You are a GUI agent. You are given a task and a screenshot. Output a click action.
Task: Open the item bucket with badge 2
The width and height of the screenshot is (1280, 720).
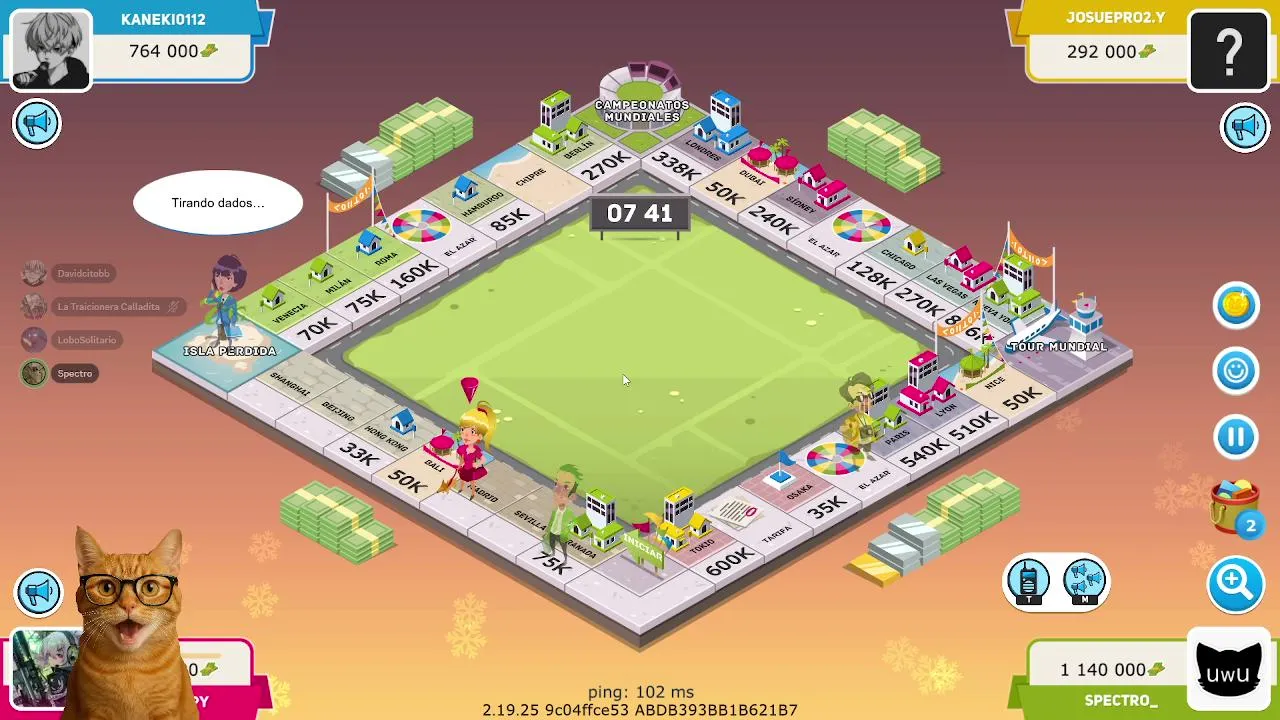tap(1235, 506)
